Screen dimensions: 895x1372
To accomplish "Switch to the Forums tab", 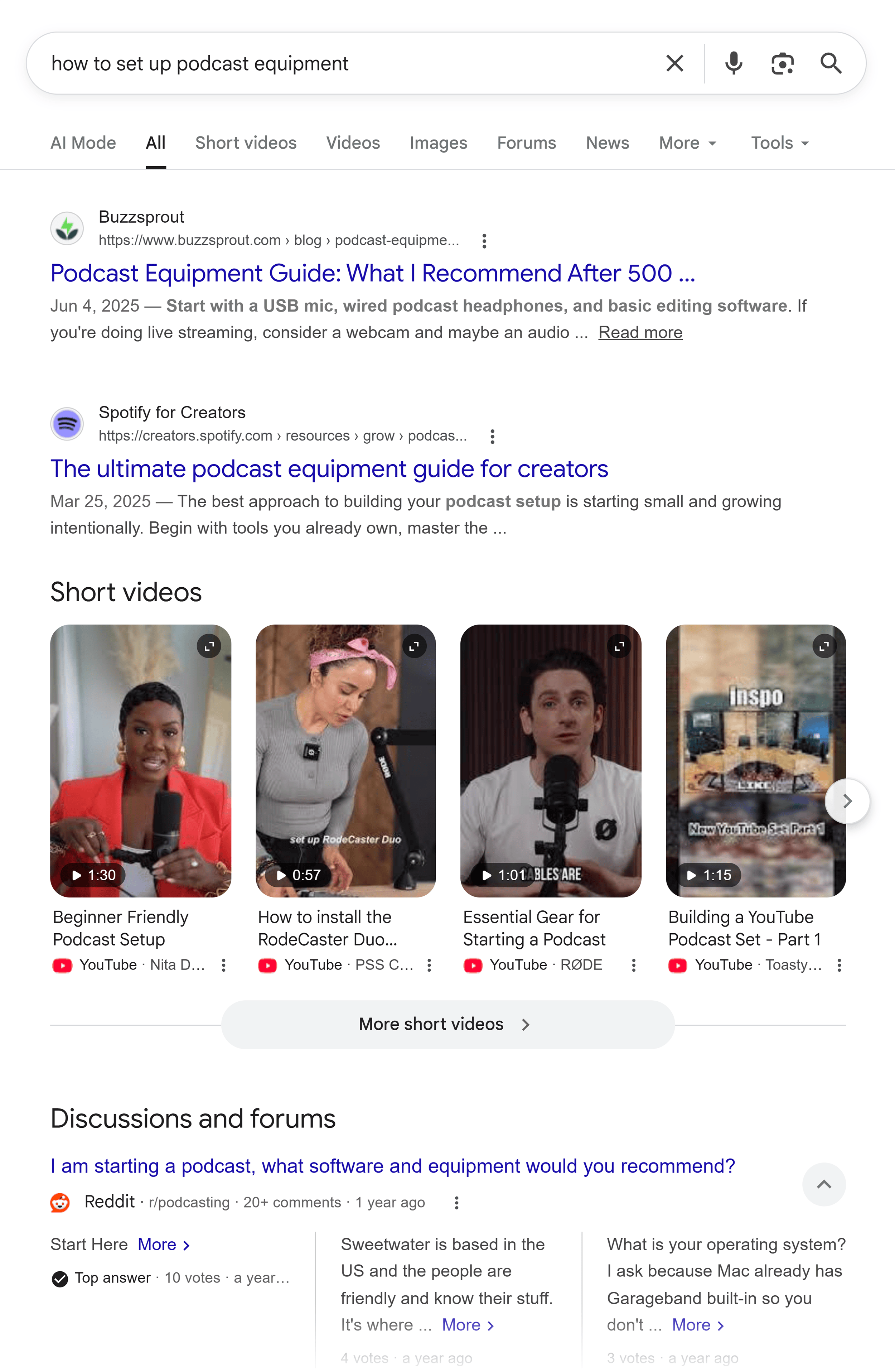I will tap(526, 143).
